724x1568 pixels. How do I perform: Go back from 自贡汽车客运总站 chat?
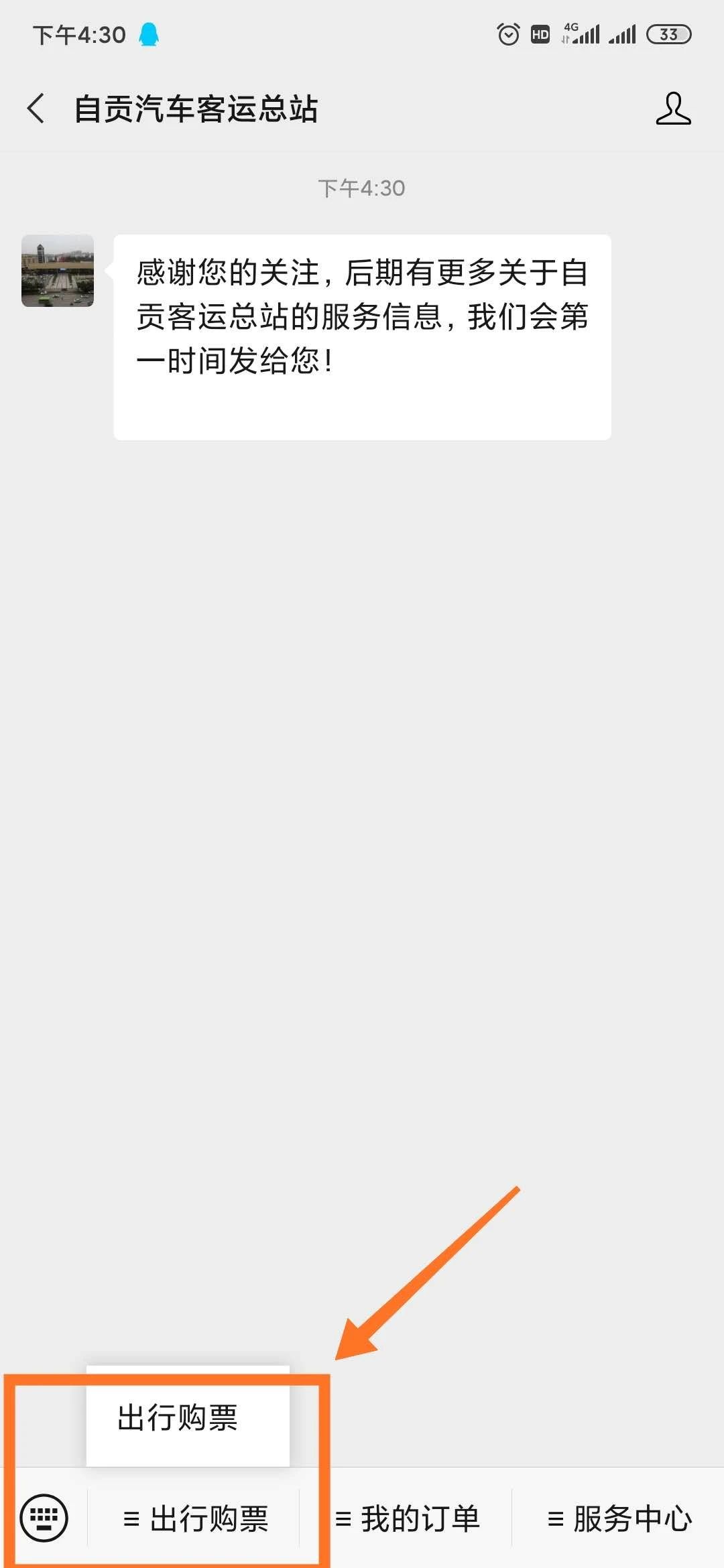(36, 109)
